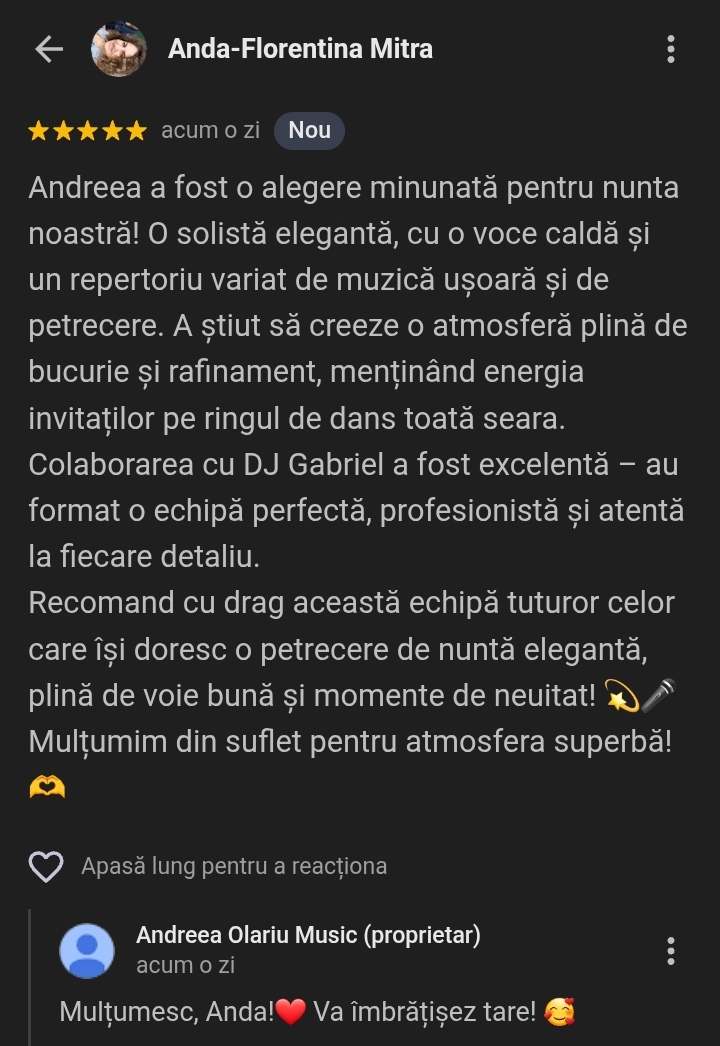The width and height of the screenshot is (720, 1046).
Task: Tap the heart icon to react
Action: pos(46,866)
